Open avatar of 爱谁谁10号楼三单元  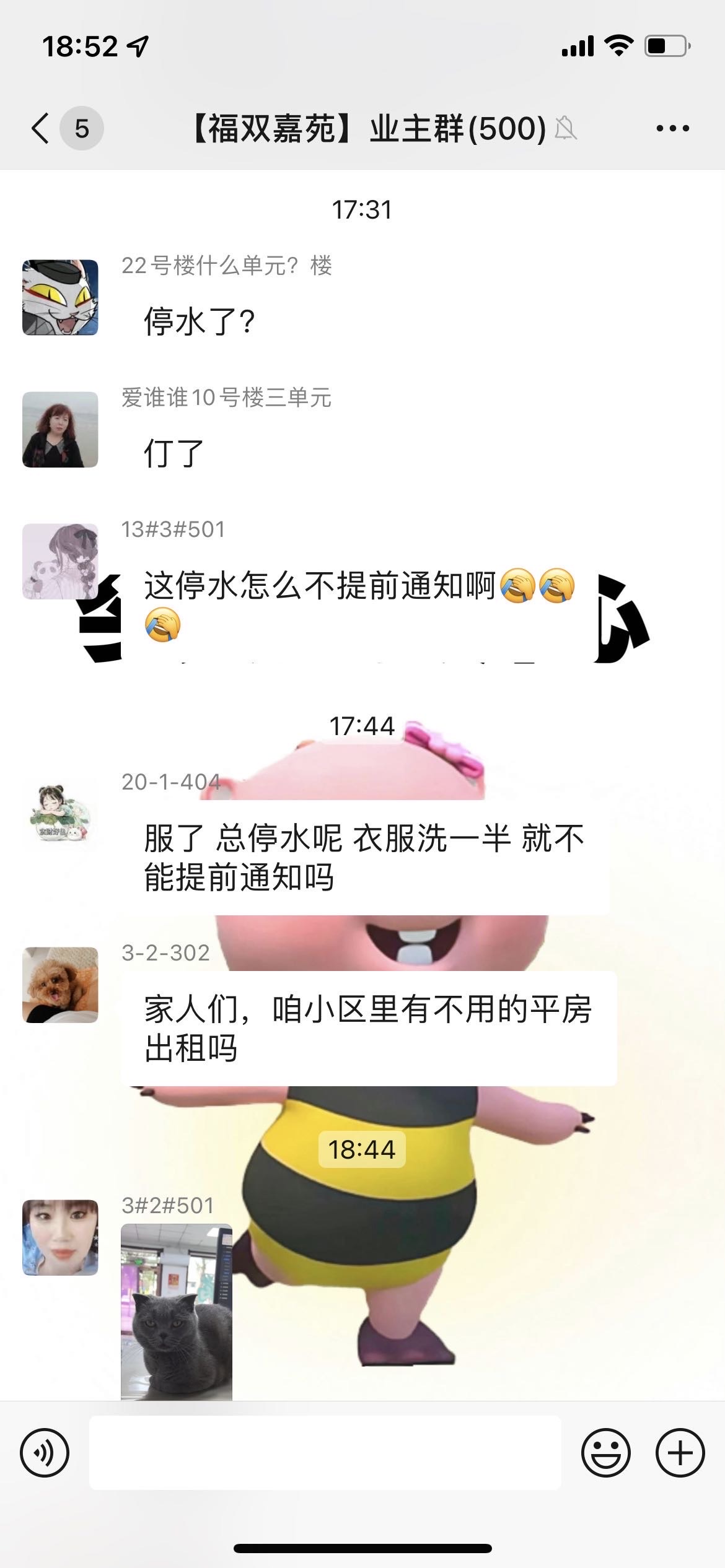tap(60, 429)
